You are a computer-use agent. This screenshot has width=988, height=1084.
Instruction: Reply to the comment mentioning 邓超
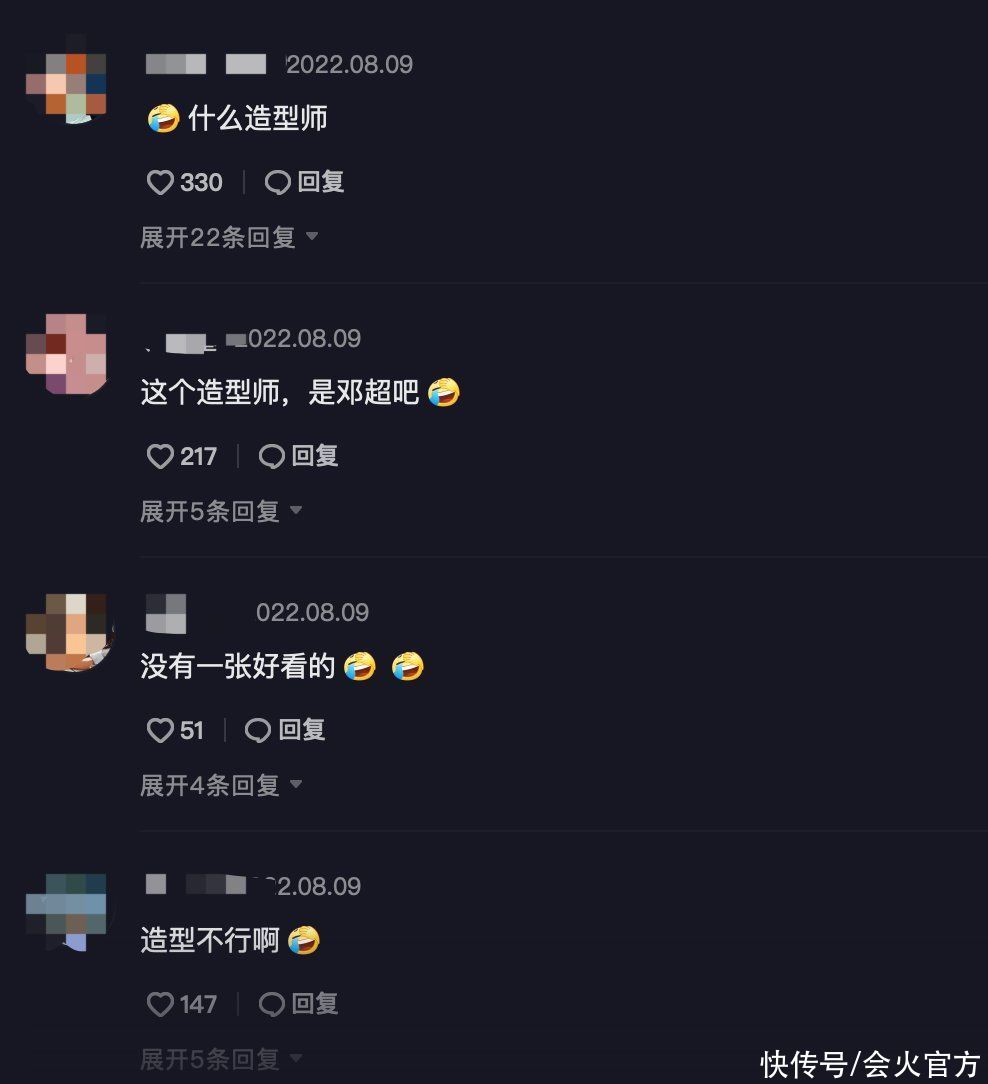pos(299,456)
